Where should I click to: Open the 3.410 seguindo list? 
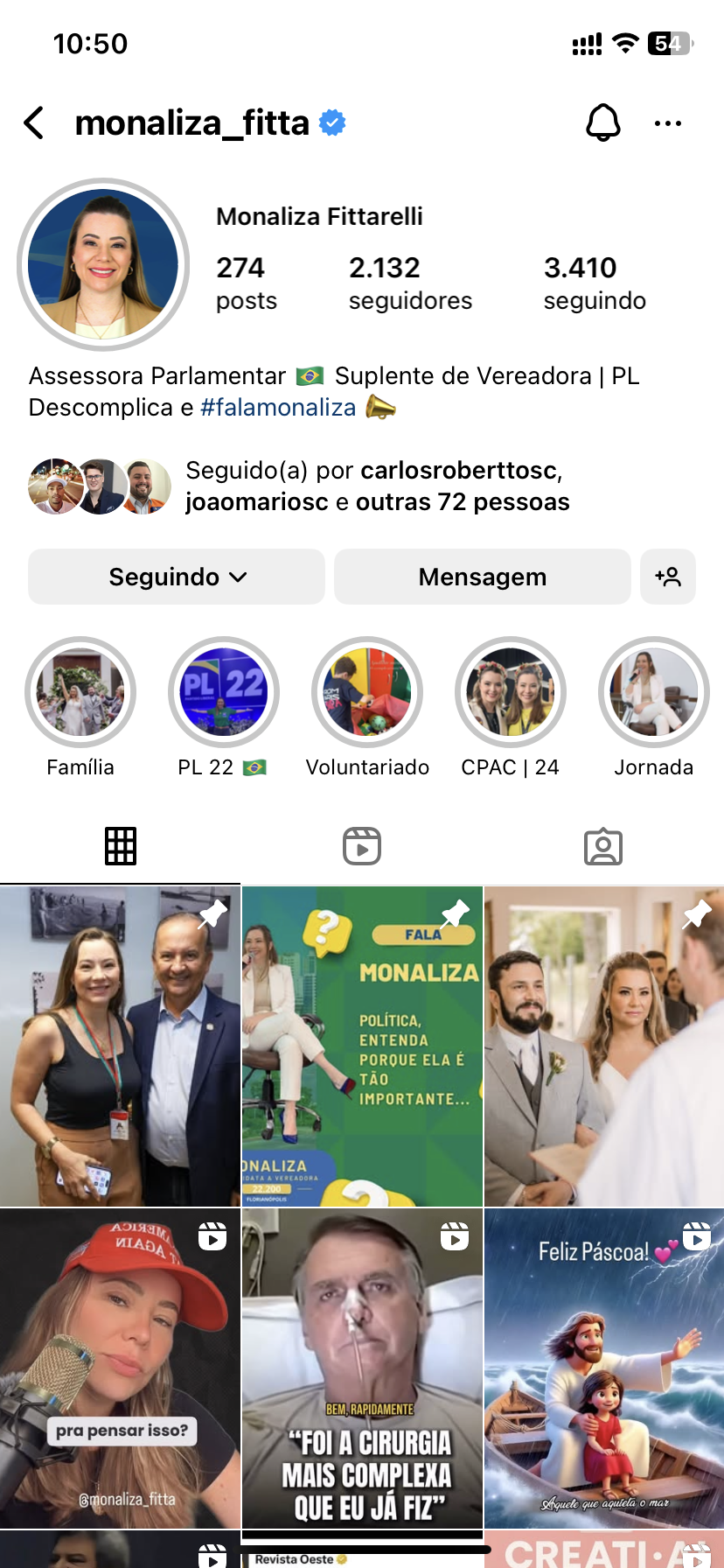coord(594,283)
